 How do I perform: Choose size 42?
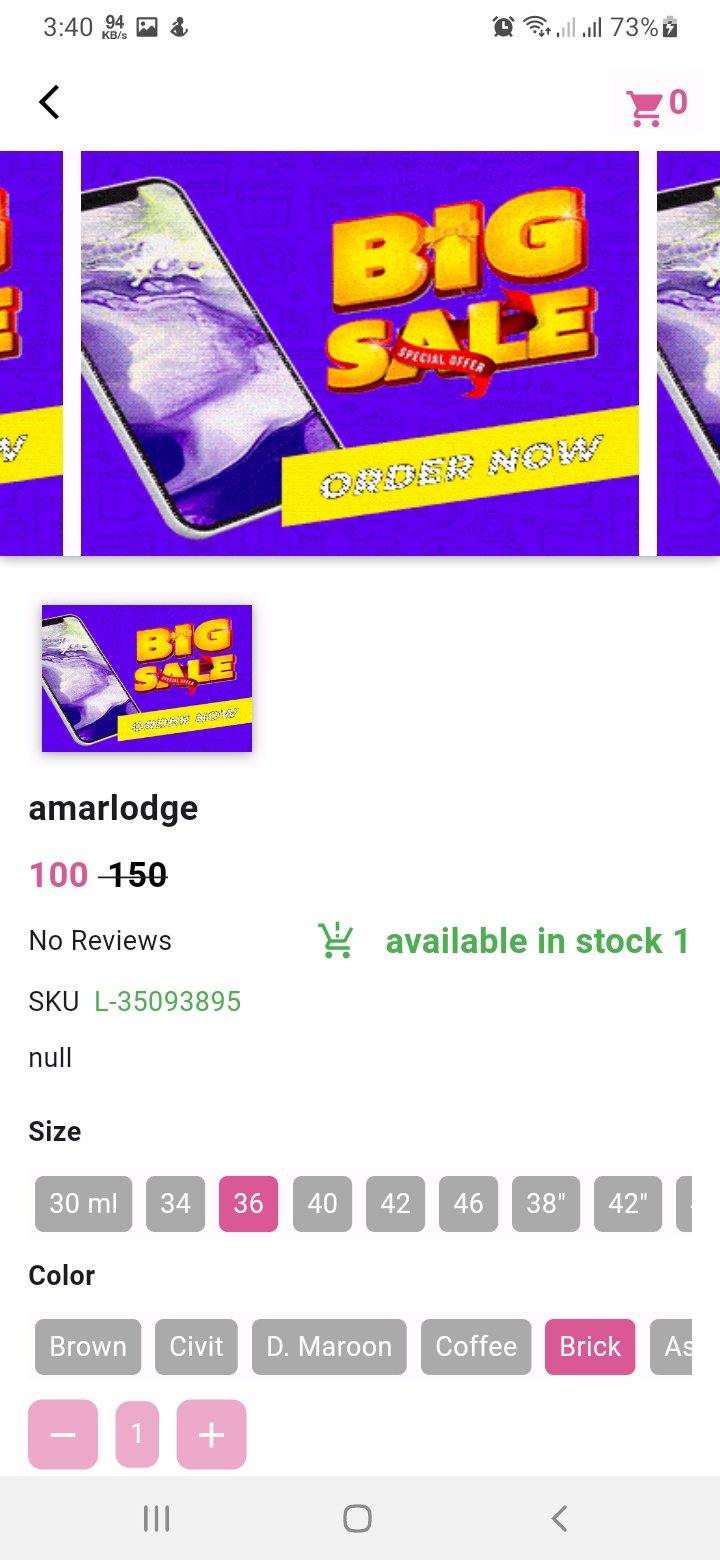(x=395, y=1203)
